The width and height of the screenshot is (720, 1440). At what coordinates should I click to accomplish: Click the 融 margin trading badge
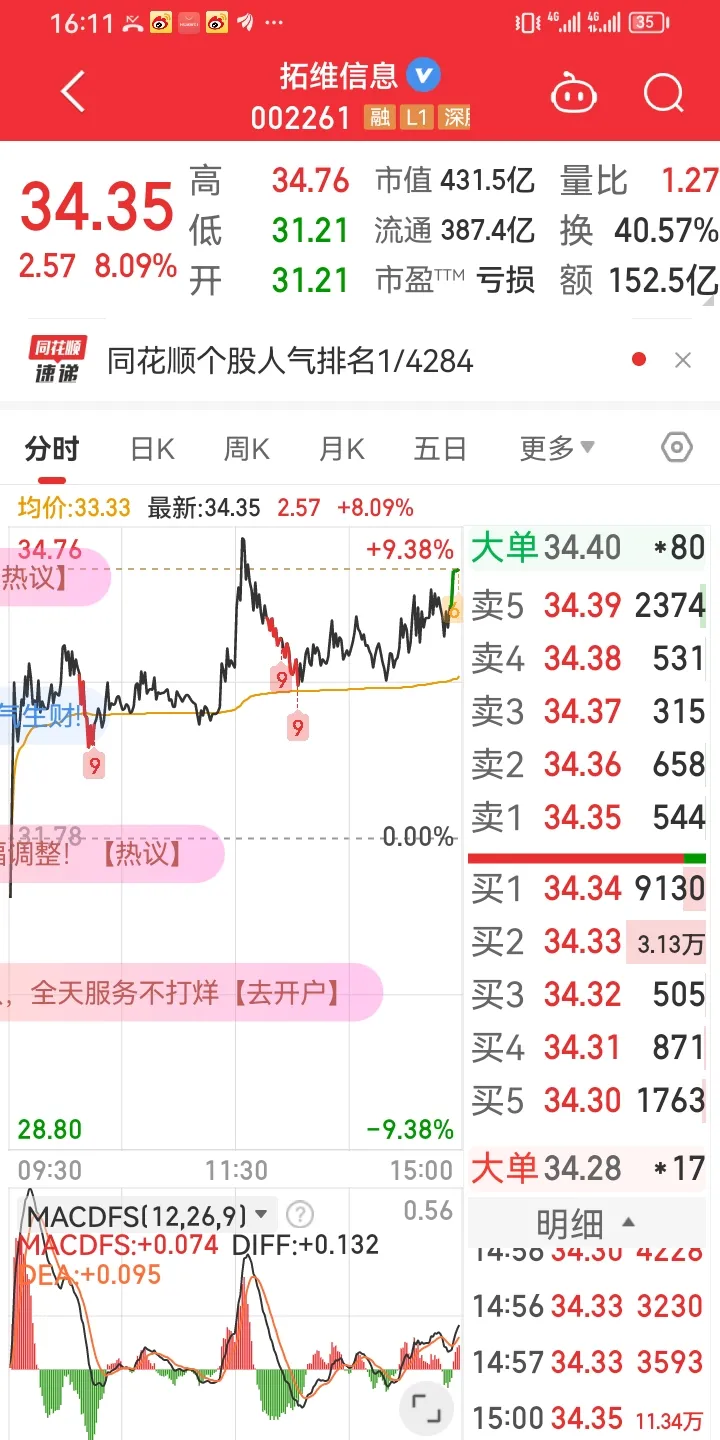coord(381,117)
